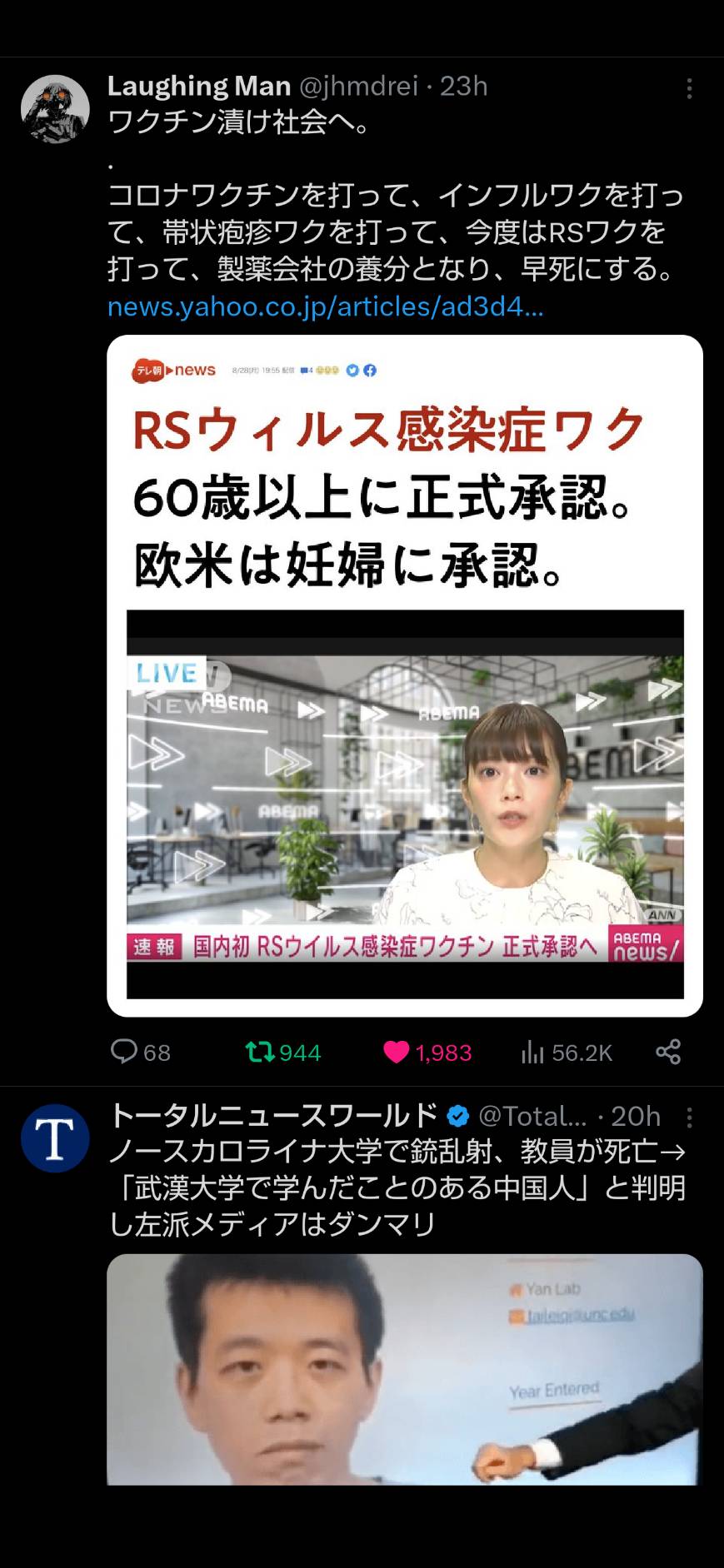Screen dimensions: 724x1568
Task: Repost Laughing Man's tweet
Action: pos(283,1053)
